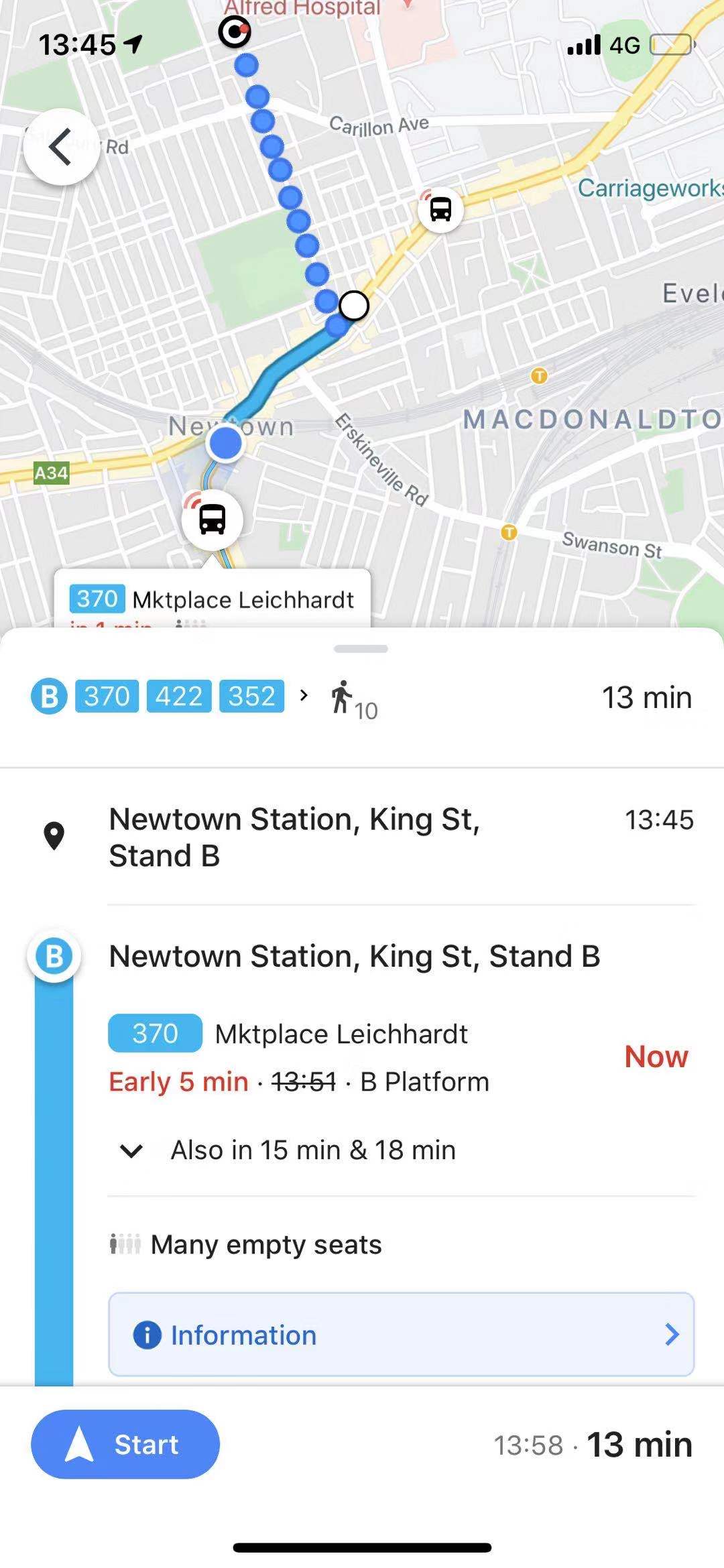
Task: Tap the sheet handle to expand directions
Action: coord(361,649)
